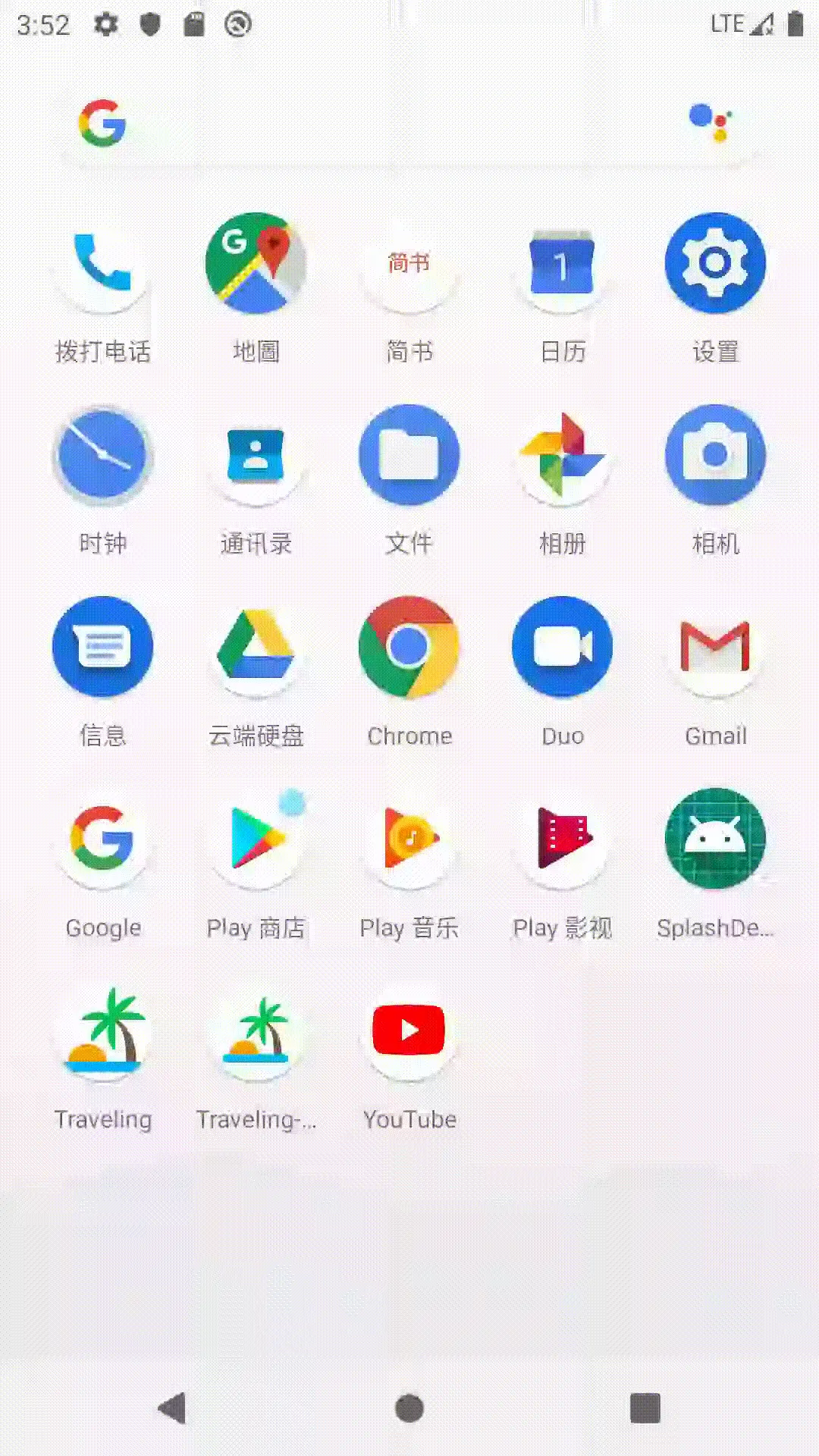Launch the YouTube app
The height and width of the screenshot is (1456, 819).
pos(409,1031)
